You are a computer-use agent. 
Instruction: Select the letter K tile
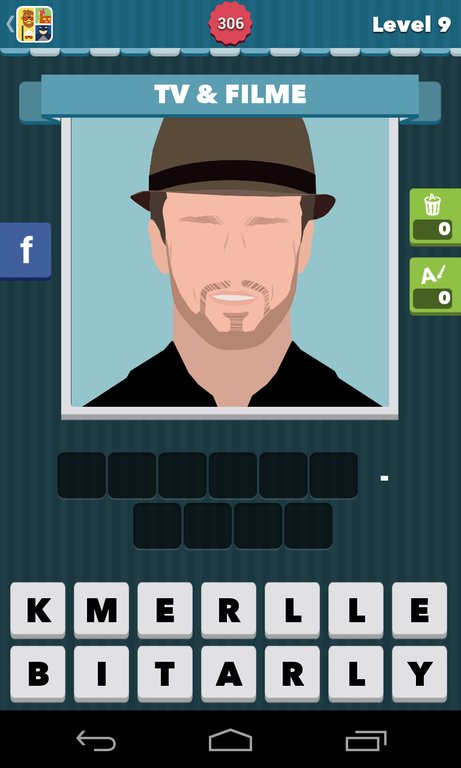click(38, 610)
